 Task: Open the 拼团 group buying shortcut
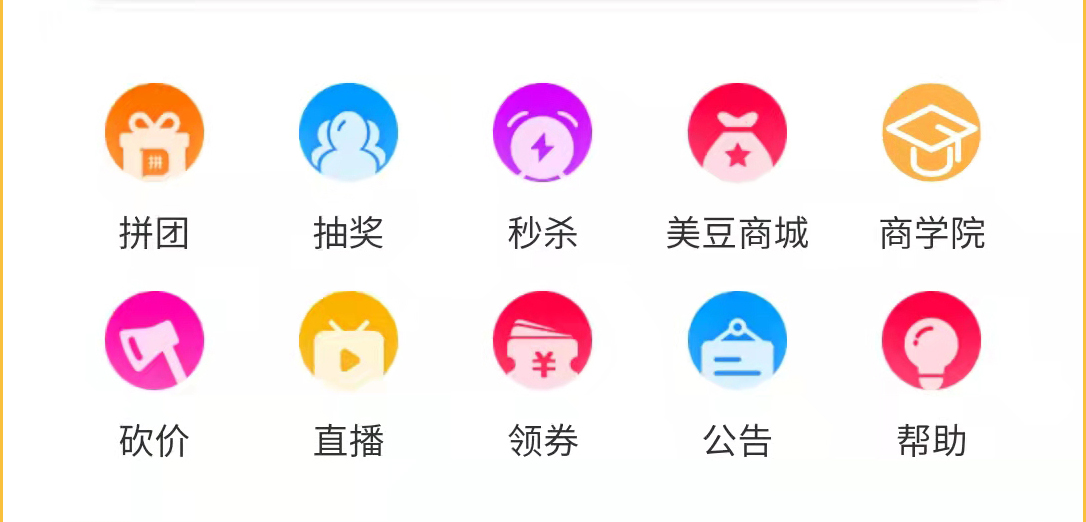[x=154, y=133]
